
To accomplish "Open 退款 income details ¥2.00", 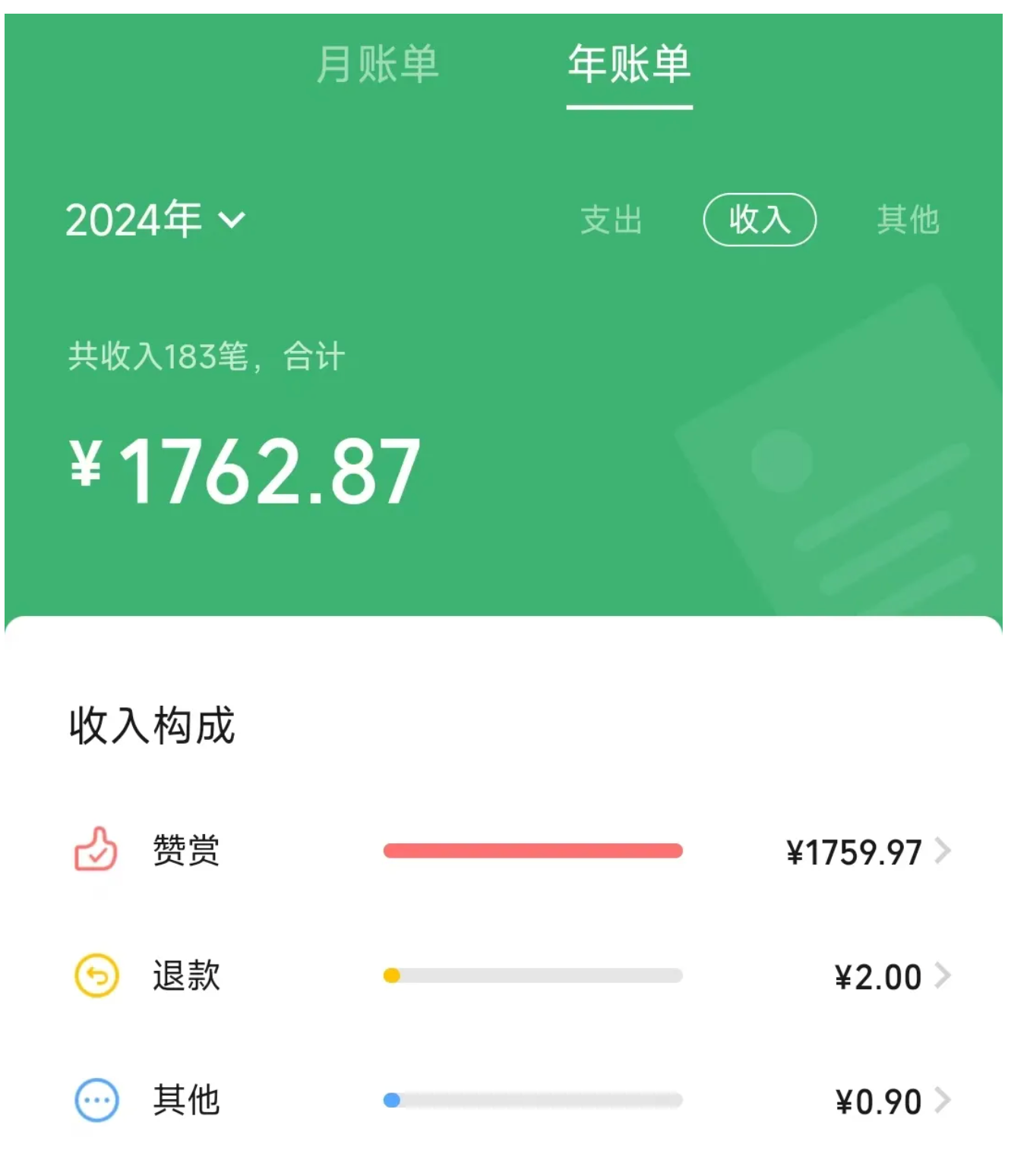I will (889, 976).
